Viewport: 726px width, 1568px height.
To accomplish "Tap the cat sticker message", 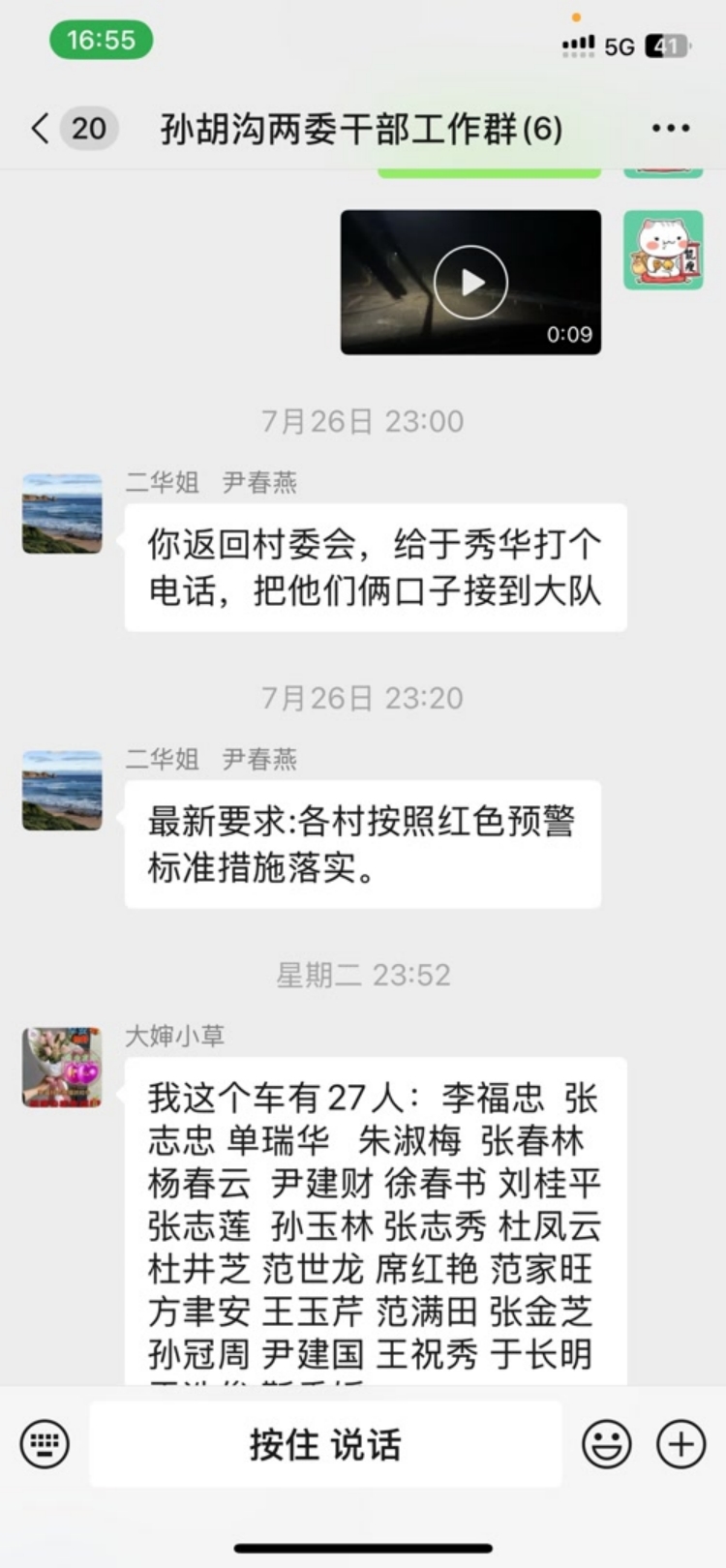I will coord(664,252).
